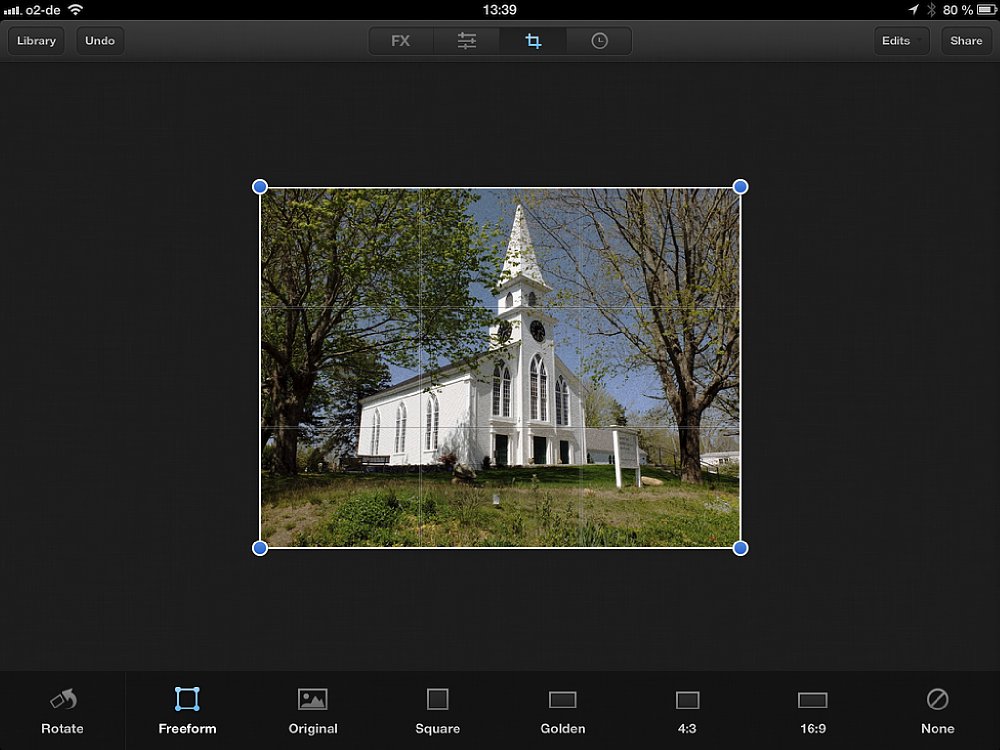Pick the Golden ratio crop
The width and height of the screenshot is (1000, 750).
(563, 711)
